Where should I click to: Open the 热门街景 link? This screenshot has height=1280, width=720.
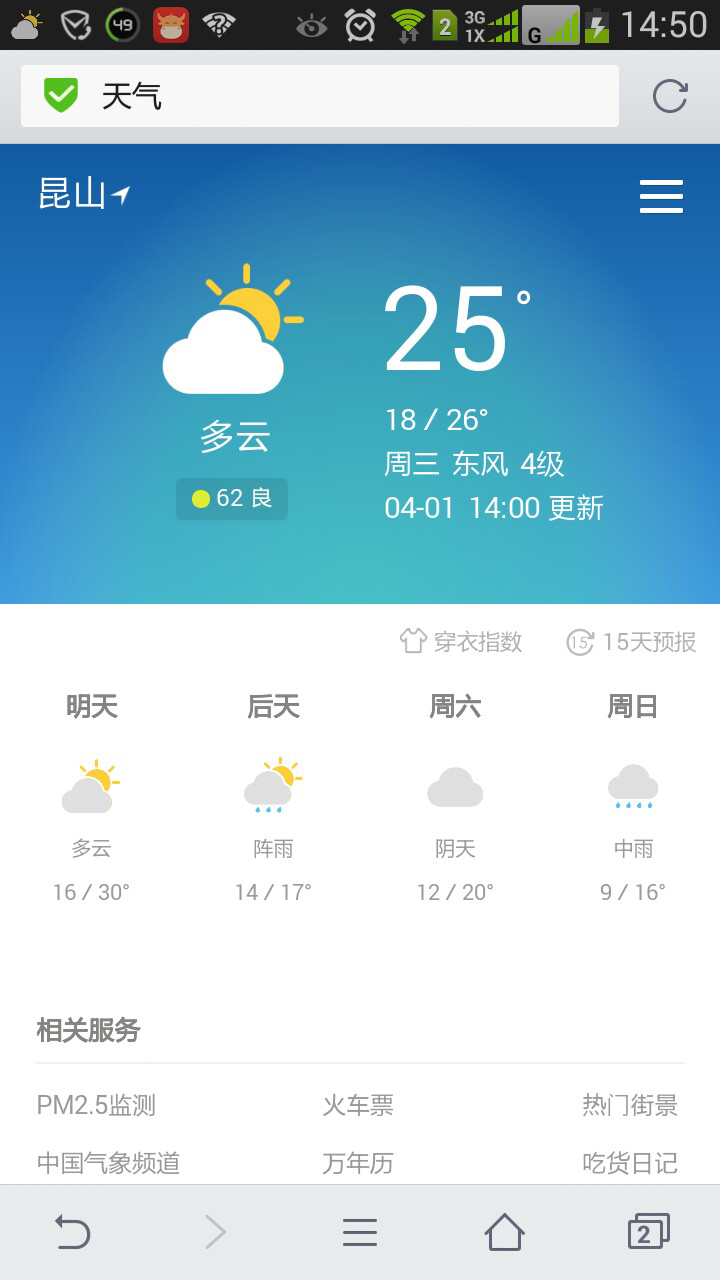[x=630, y=1105]
